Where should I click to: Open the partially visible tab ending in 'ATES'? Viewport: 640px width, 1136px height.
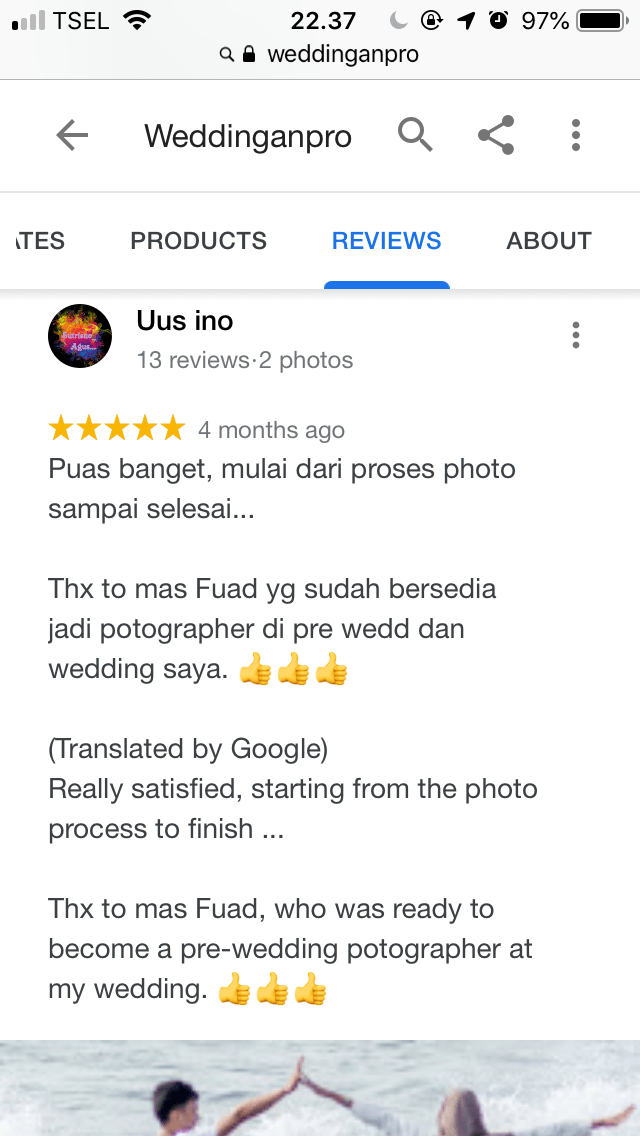40,241
